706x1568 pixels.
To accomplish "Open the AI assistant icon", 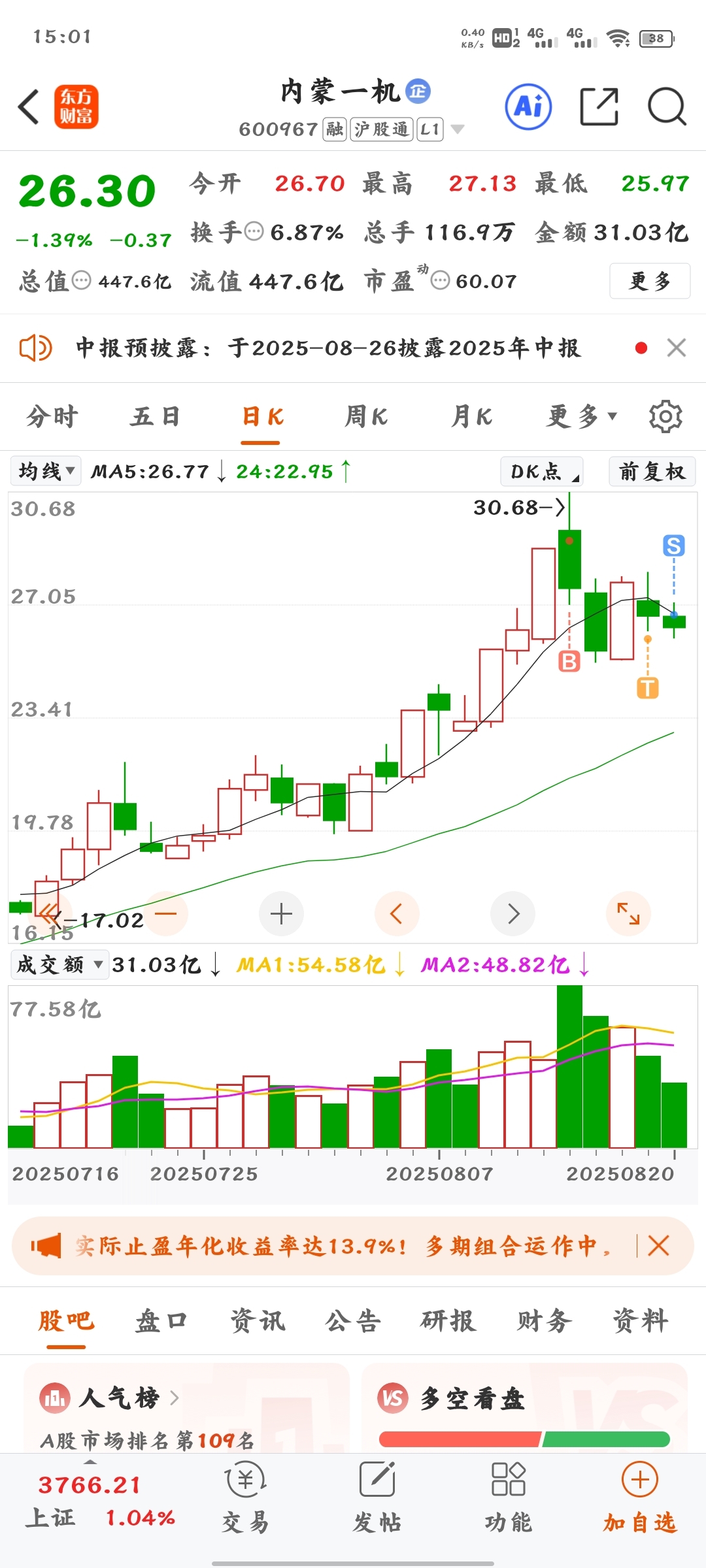I will coord(528,106).
